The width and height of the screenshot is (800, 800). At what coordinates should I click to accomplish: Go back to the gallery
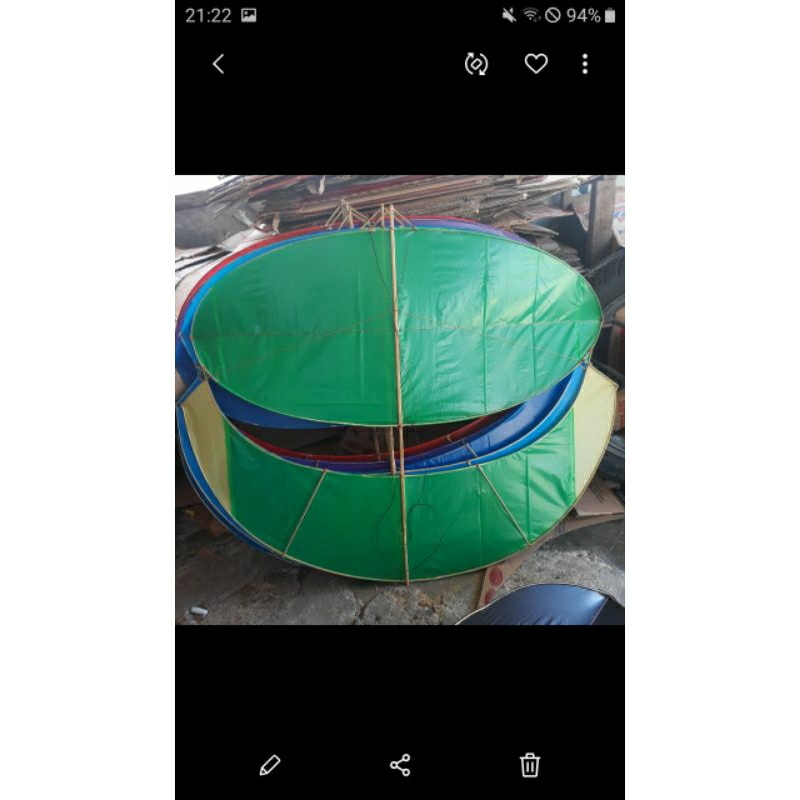click(218, 64)
